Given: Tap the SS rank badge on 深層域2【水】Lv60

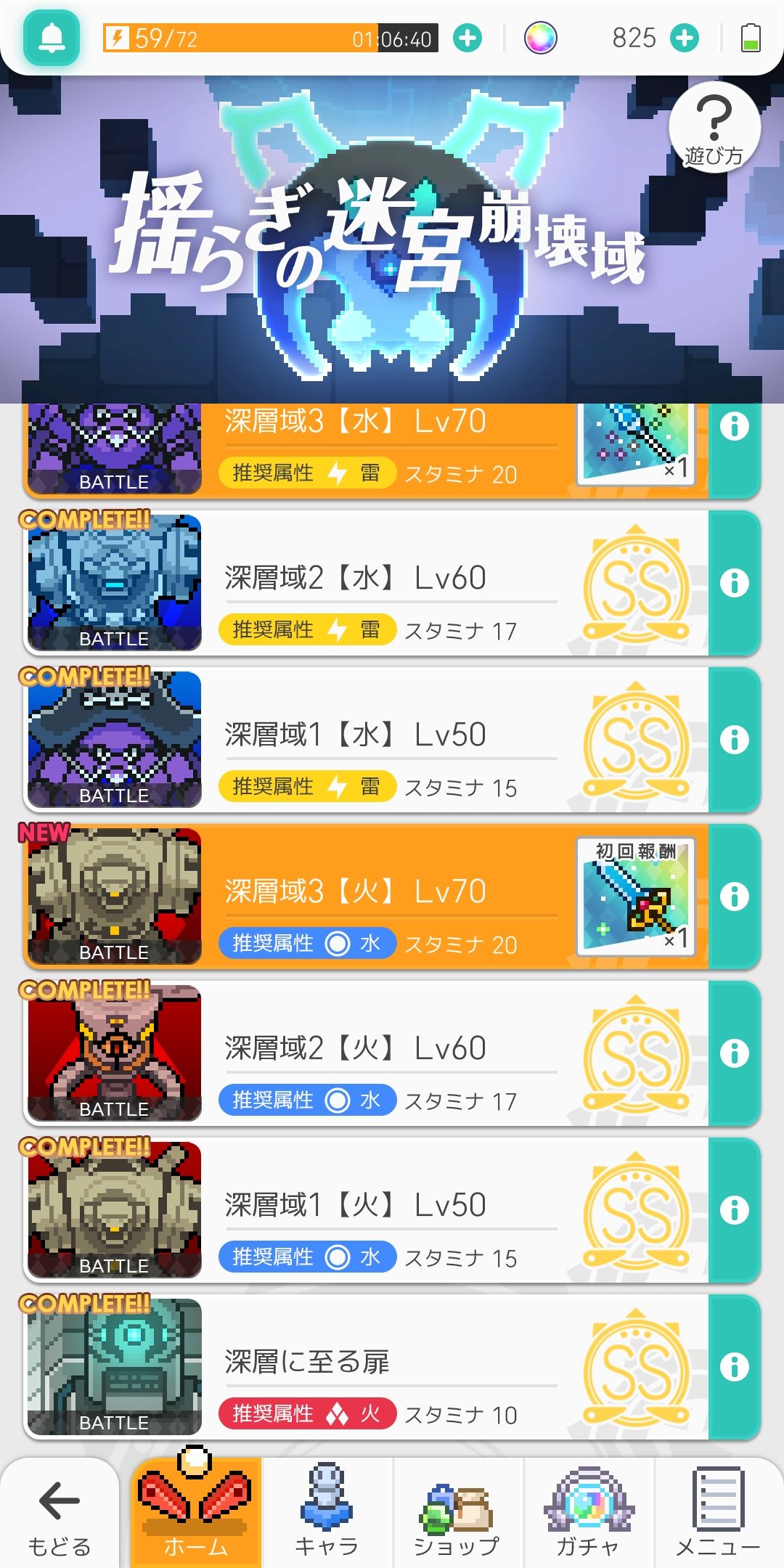Looking at the screenshot, I should pos(635,584).
